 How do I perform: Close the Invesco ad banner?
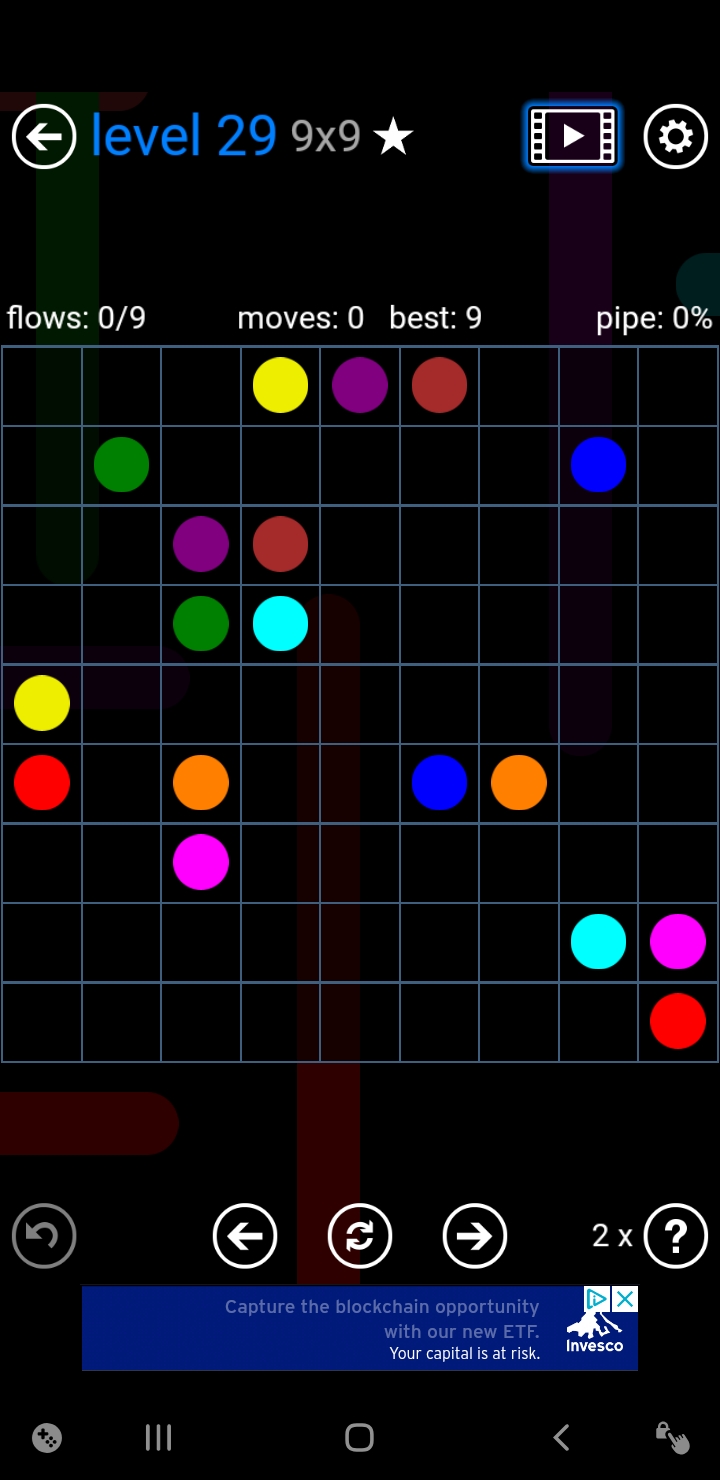[625, 1299]
